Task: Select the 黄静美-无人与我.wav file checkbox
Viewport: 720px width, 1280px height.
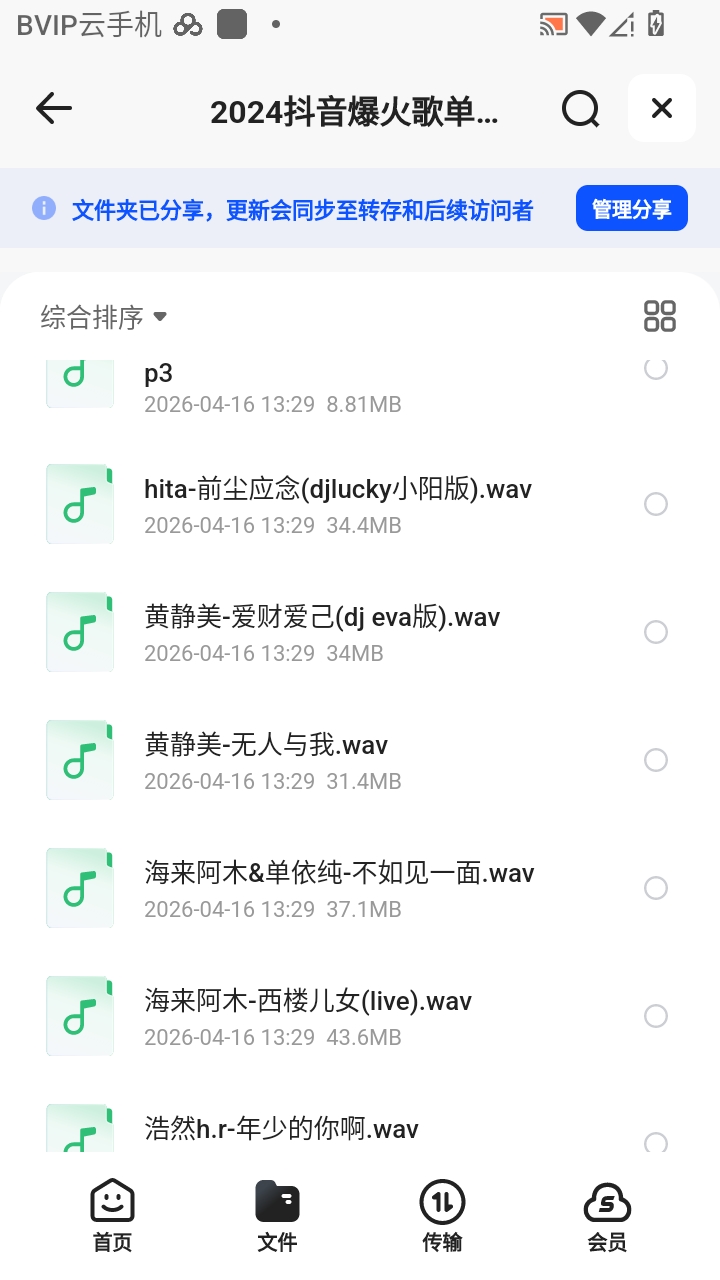Action: tap(656, 760)
